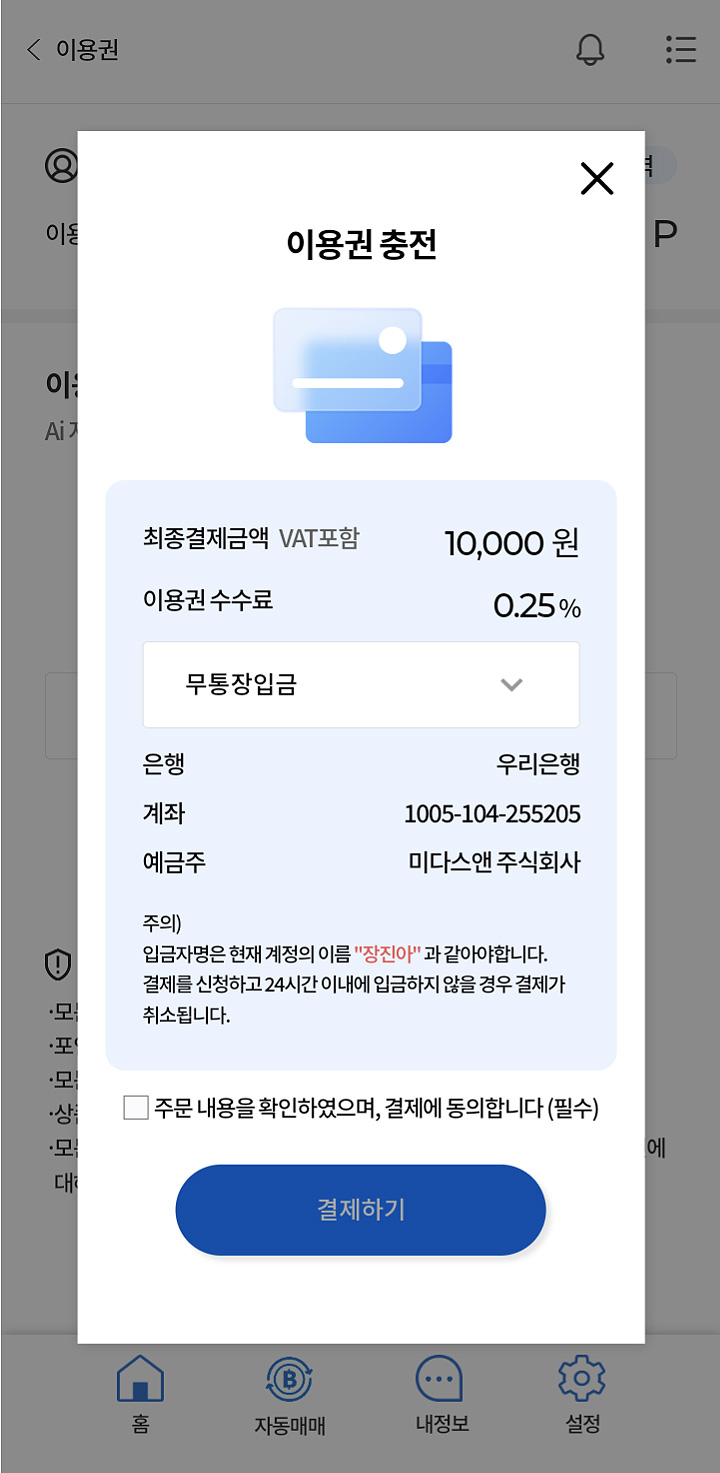Go to the 설정 tab

pyautogui.click(x=582, y=1394)
